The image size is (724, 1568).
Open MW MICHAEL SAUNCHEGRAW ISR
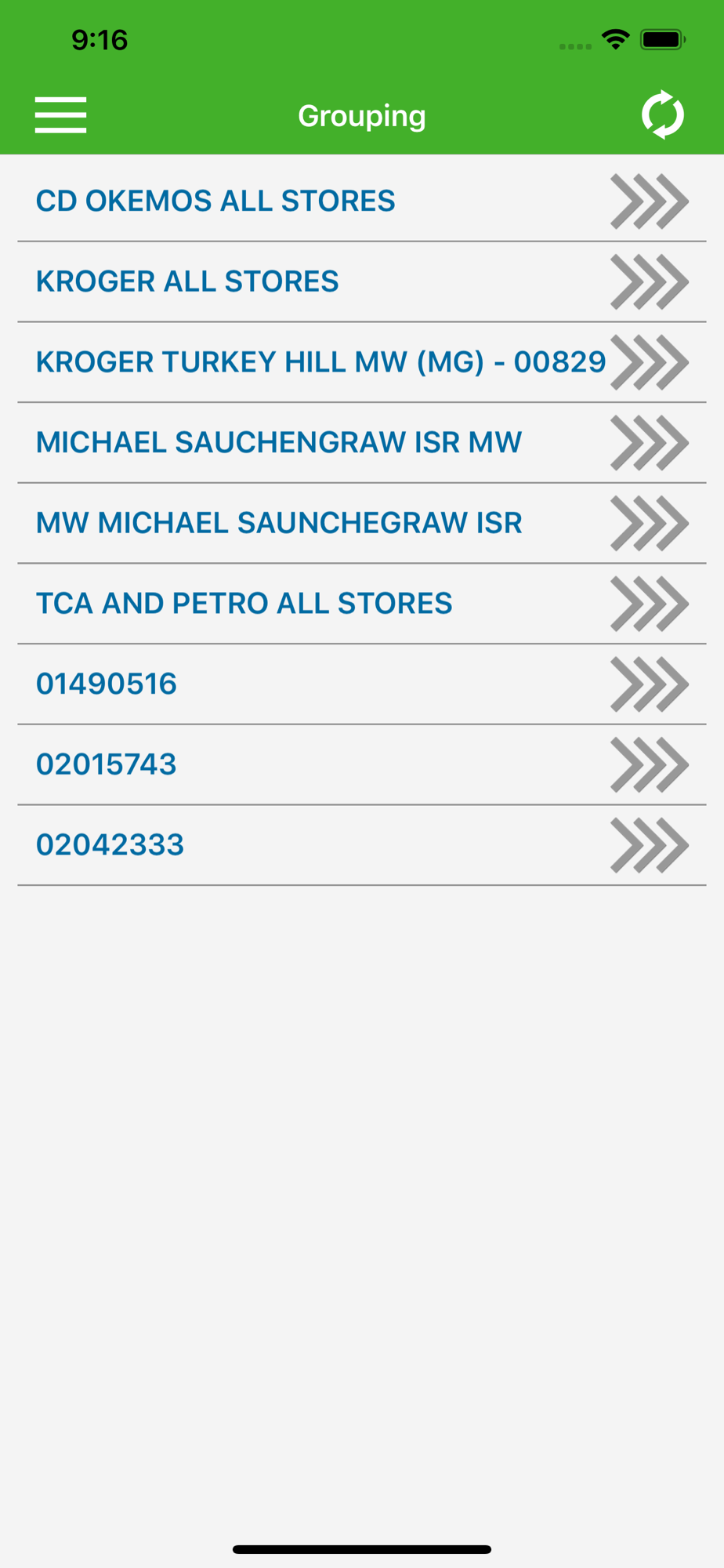coord(362,523)
